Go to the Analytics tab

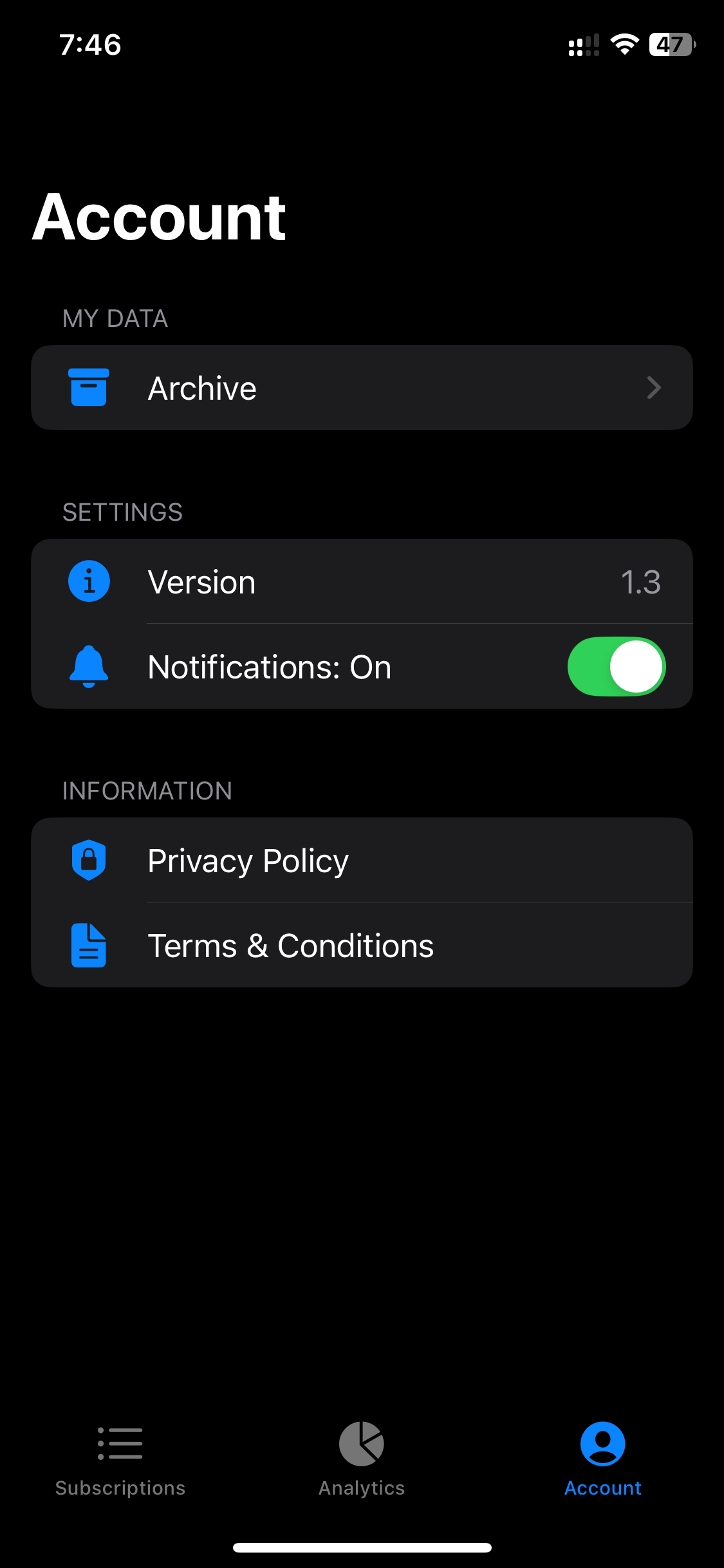click(362, 1459)
